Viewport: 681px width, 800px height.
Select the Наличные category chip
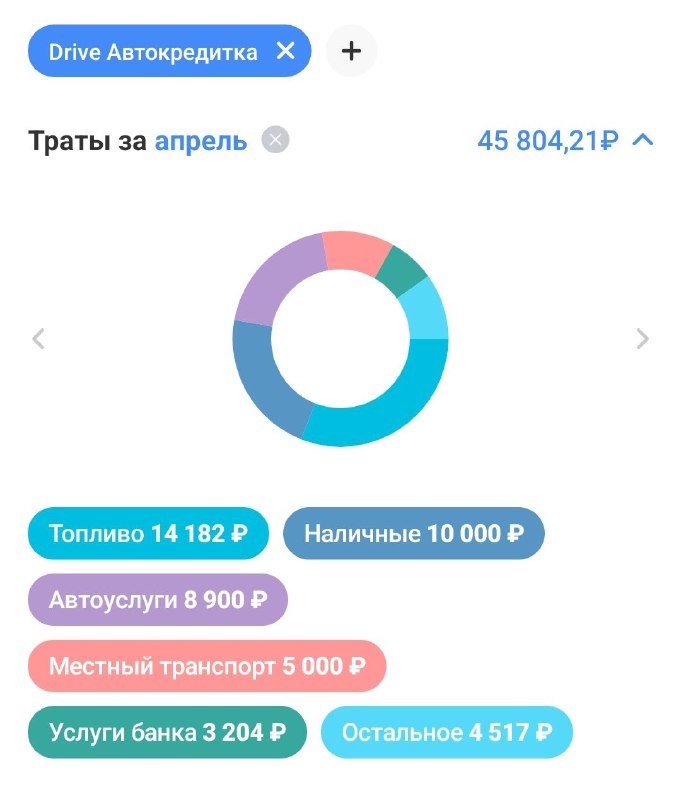[x=413, y=533]
